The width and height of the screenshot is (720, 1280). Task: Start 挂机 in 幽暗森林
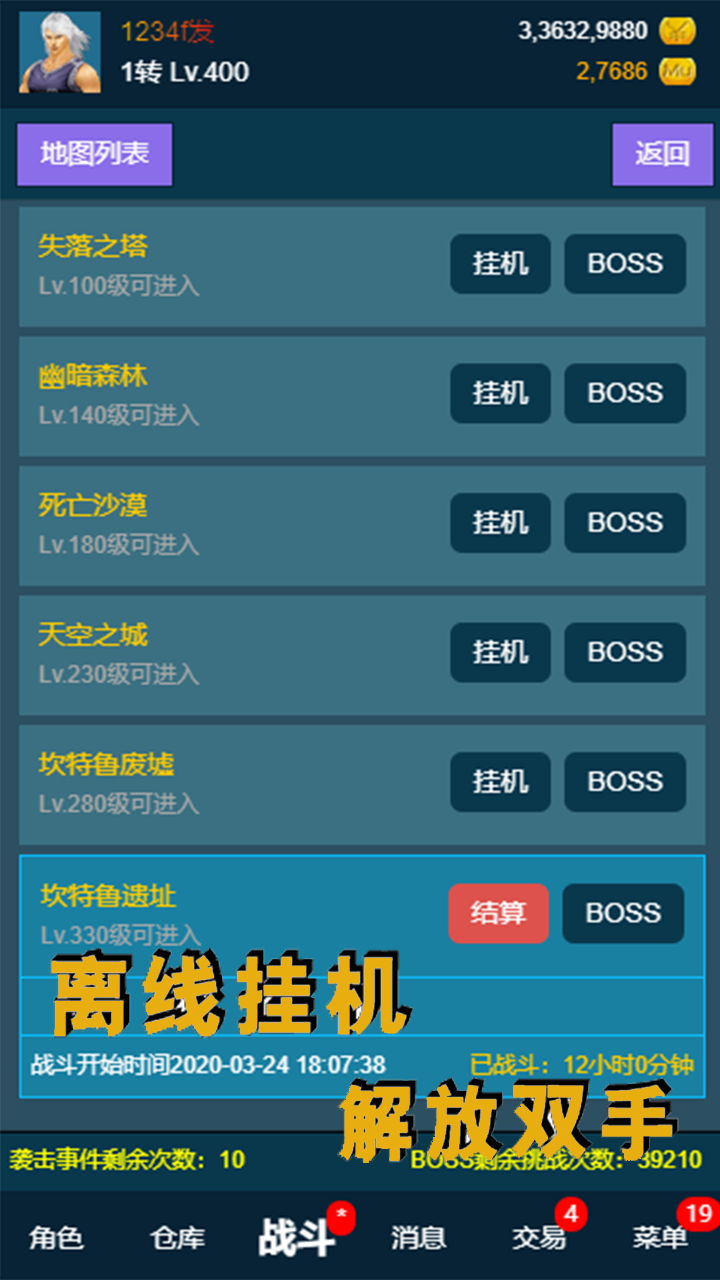pos(500,393)
